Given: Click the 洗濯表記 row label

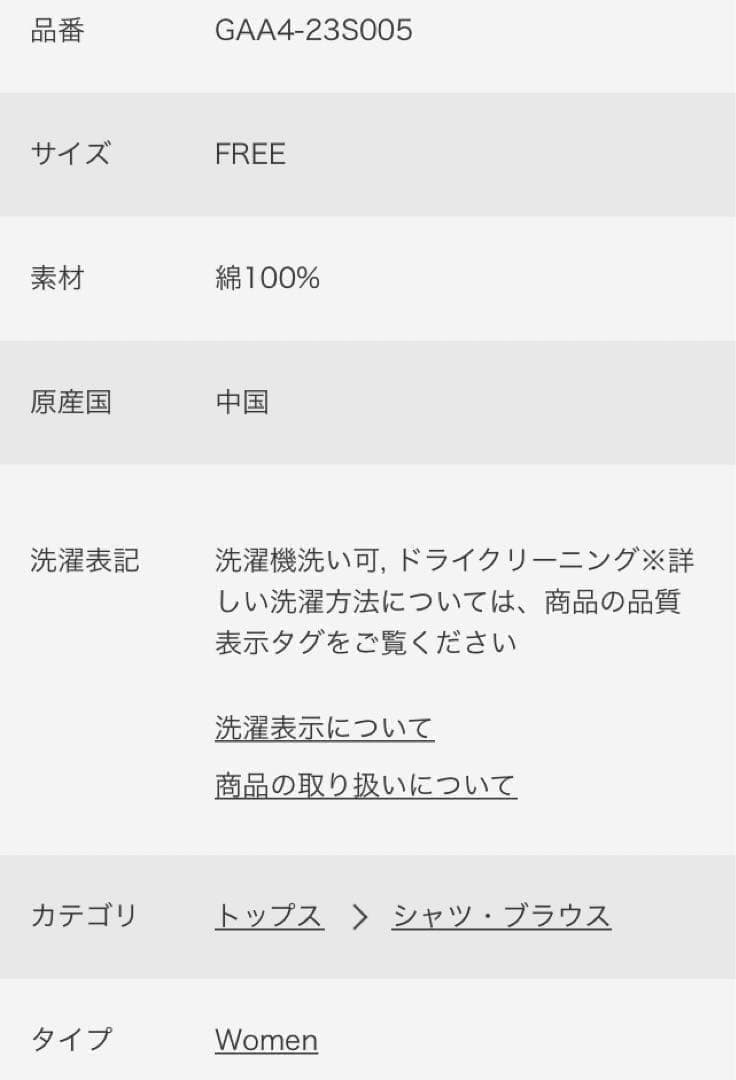Looking at the screenshot, I should pyautogui.click(x=82, y=561).
